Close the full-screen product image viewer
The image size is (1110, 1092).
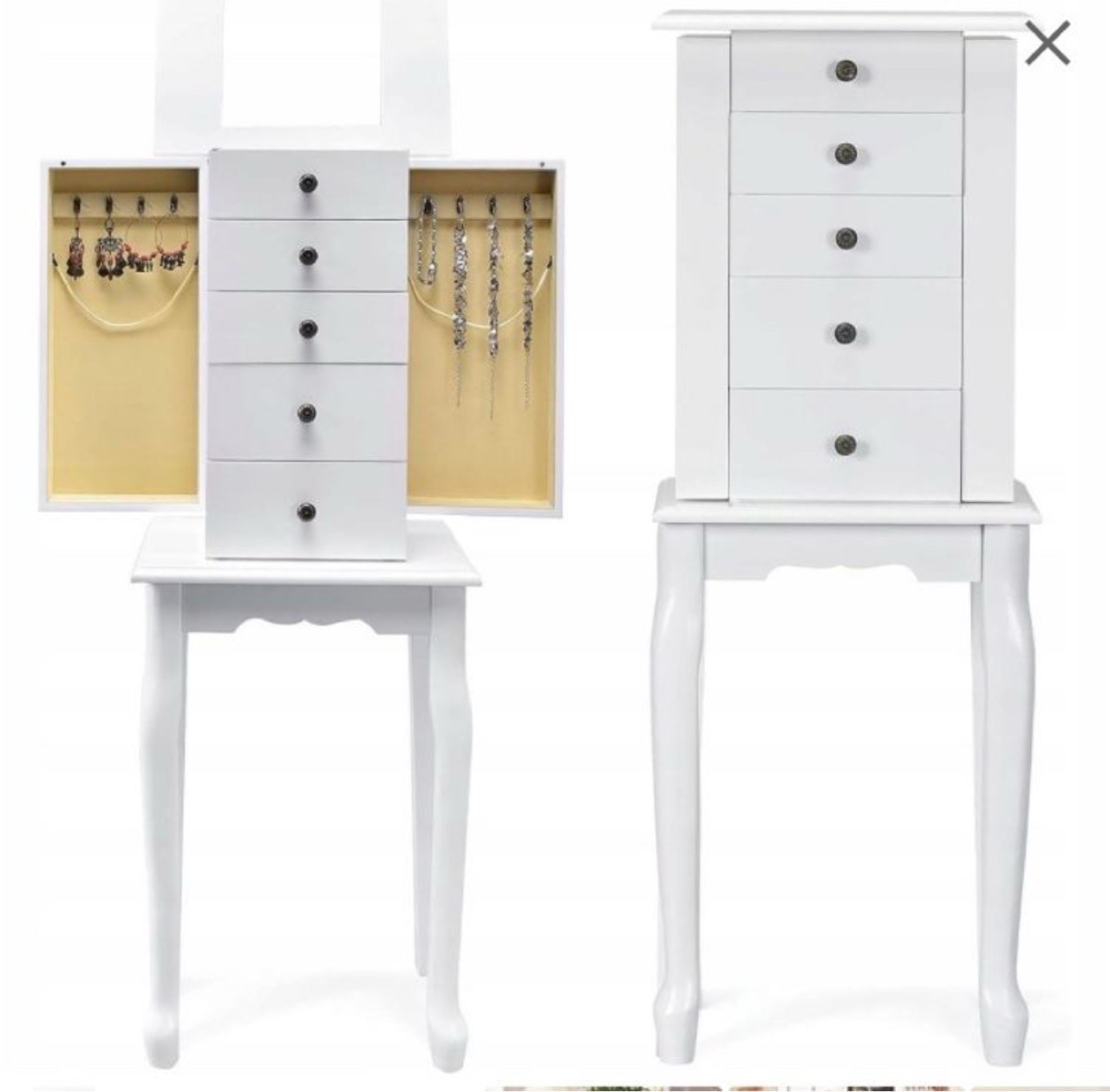click(1047, 43)
